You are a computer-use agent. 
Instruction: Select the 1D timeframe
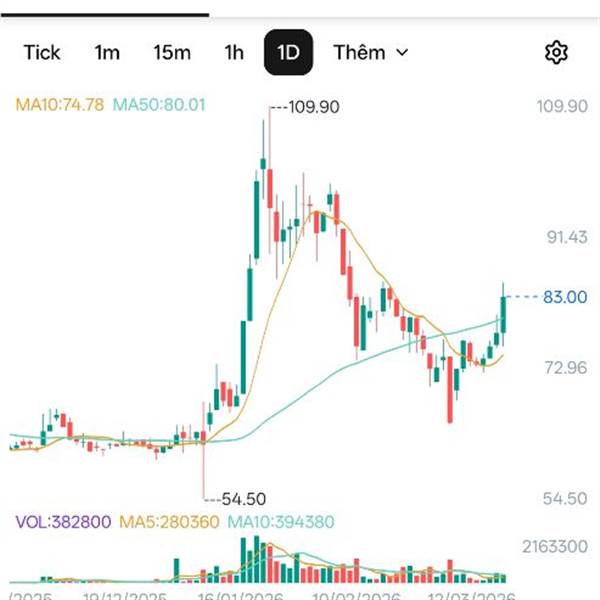pyautogui.click(x=289, y=52)
